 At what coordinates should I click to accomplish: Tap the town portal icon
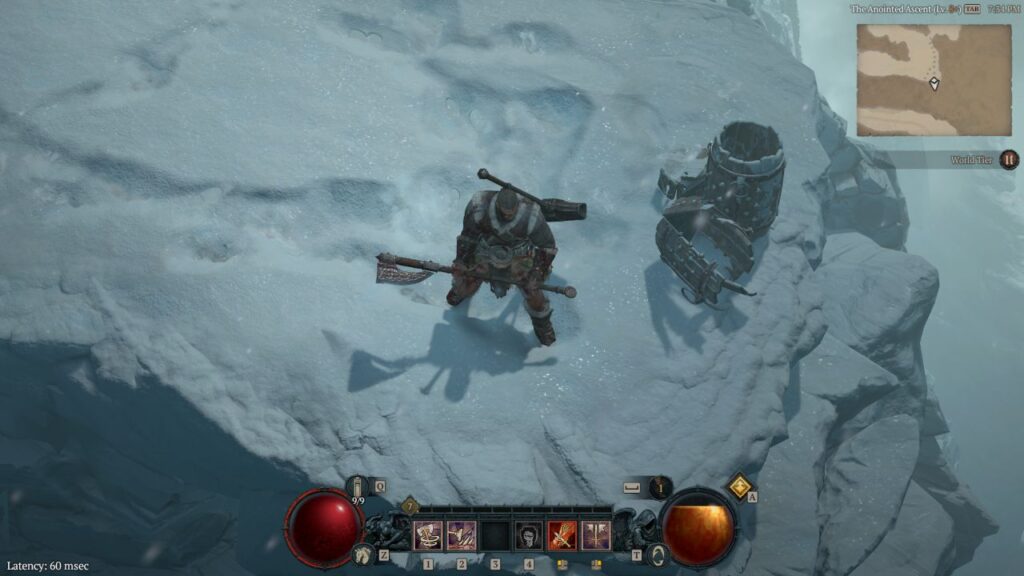click(656, 554)
